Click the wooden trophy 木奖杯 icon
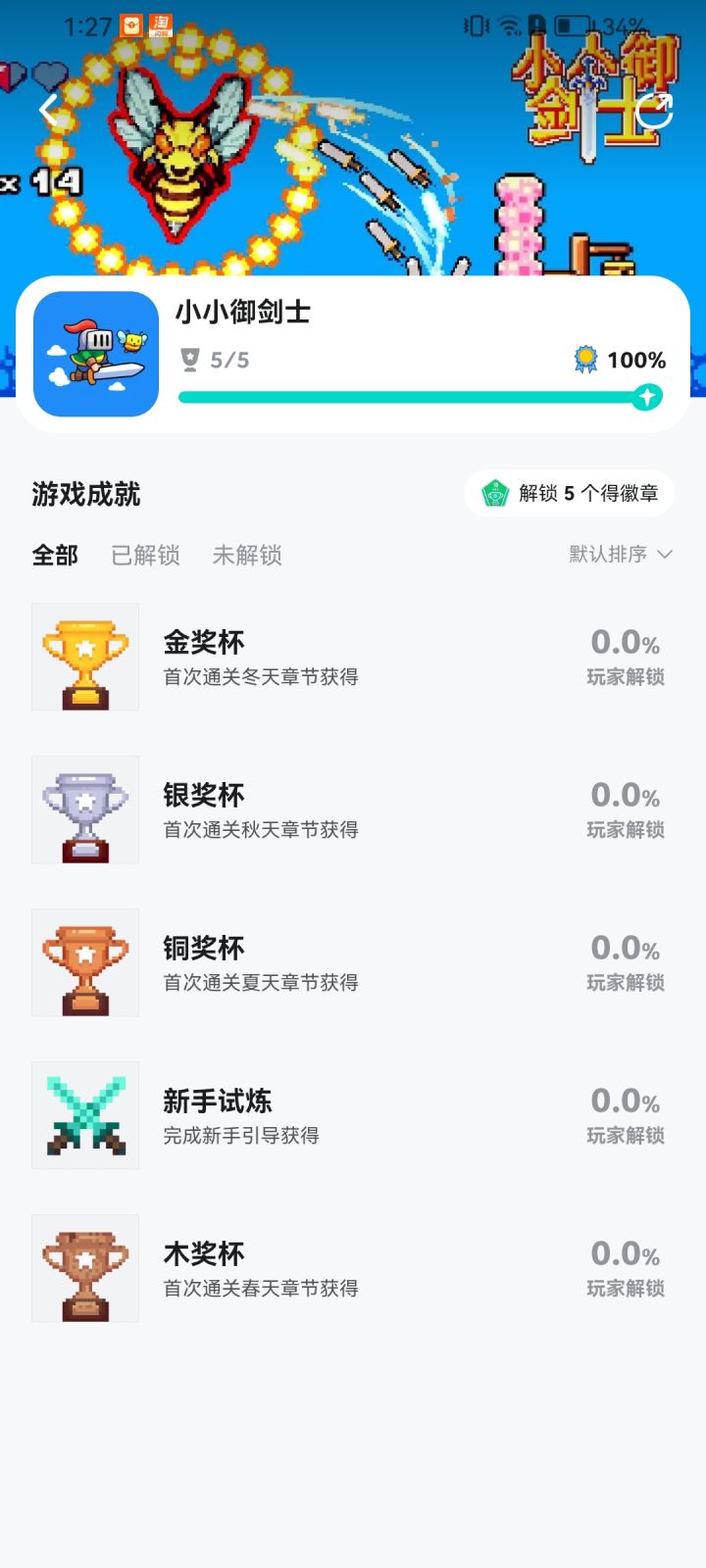Screen dimensions: 706x1568 84,1268
